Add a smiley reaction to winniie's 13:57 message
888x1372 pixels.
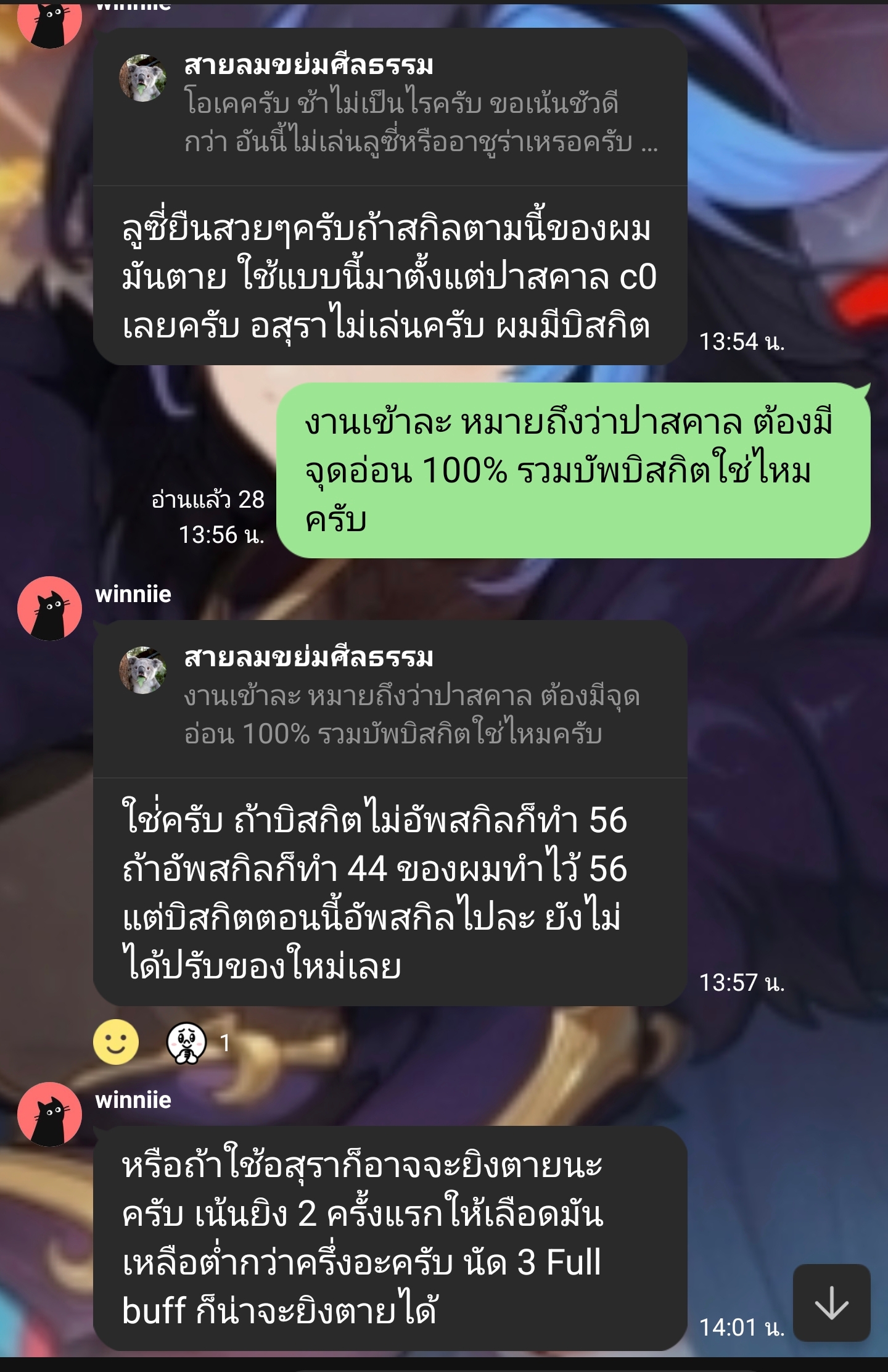pyautogui.click(x=116, y=1041)
